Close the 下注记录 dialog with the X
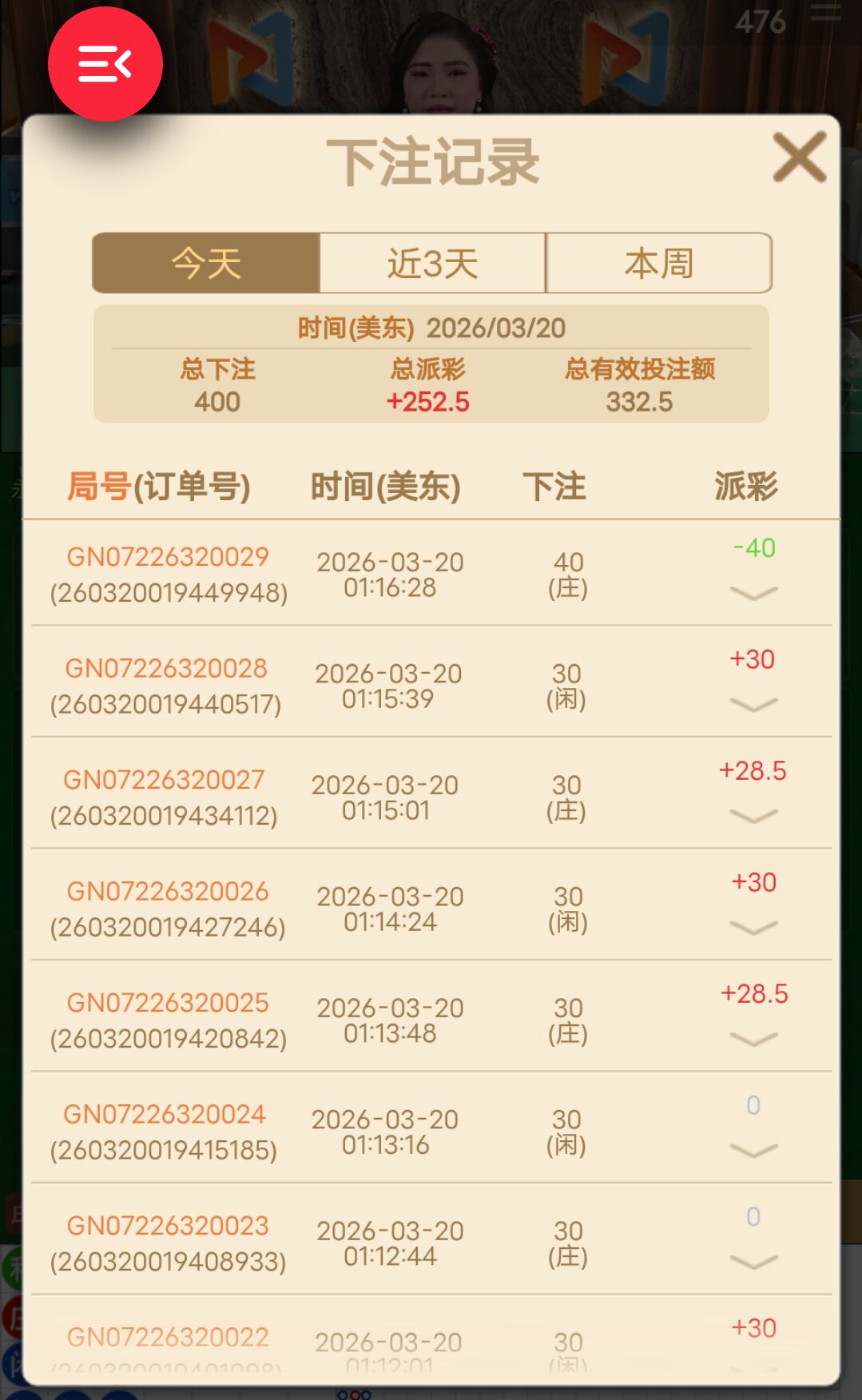The width and height of the screenshot is (862, 1400). [x=799, y=157]
